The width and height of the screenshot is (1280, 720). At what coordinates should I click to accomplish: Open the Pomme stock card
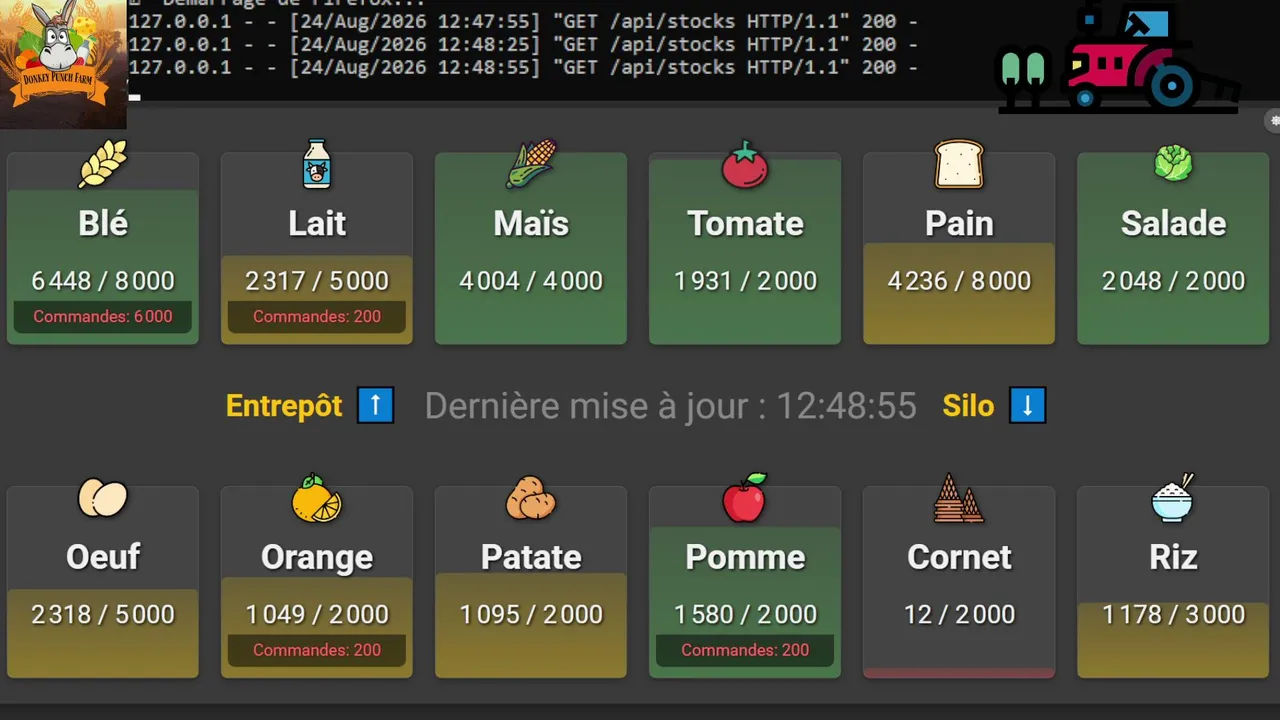pyautogui.click(x=745, y=582)
